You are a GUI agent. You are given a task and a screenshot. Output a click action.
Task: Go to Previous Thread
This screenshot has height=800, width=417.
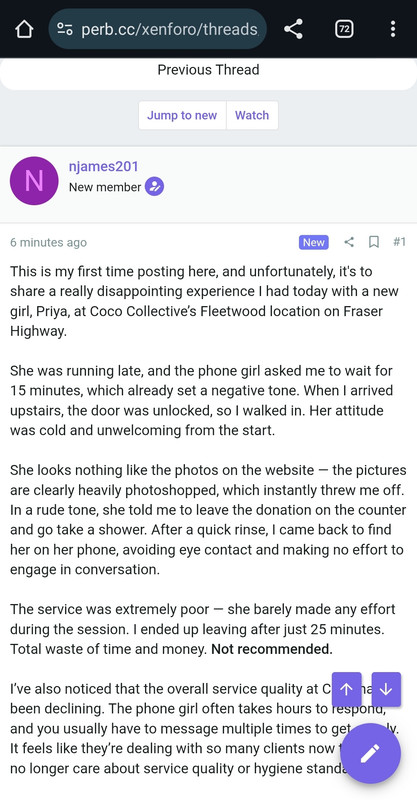tap(208, 69)
